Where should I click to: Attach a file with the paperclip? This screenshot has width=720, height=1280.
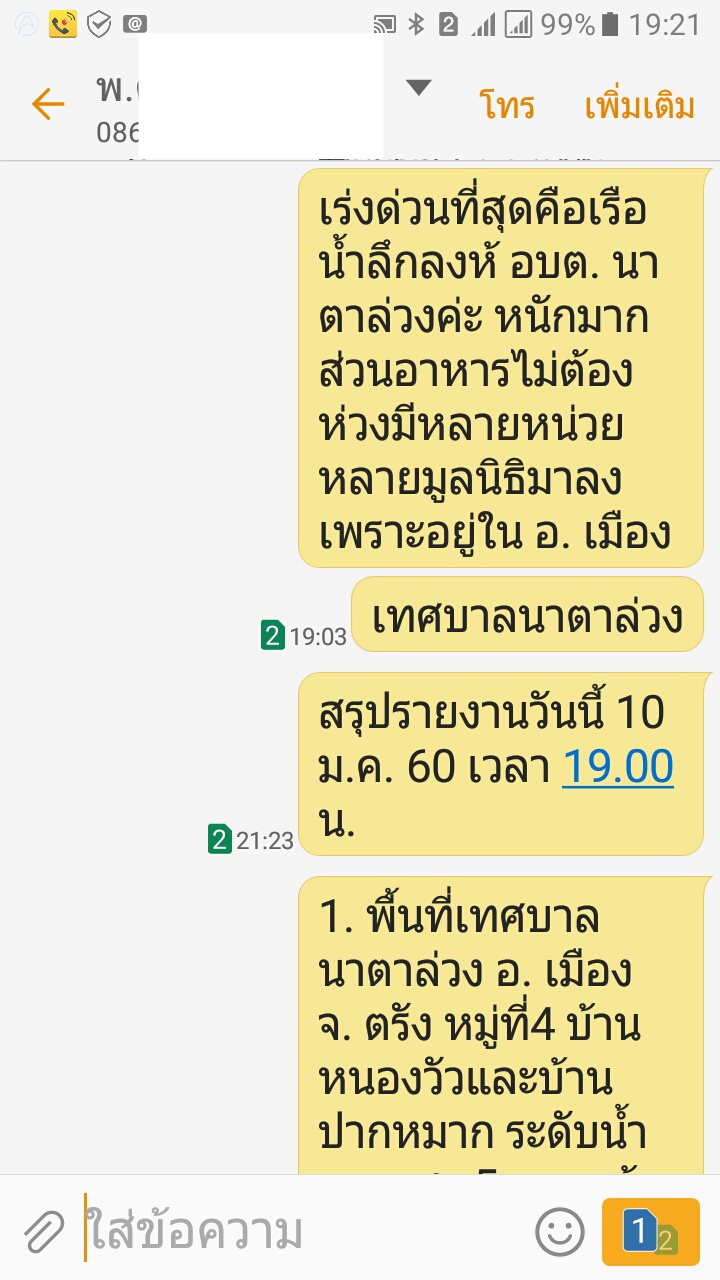point(44,1232)
